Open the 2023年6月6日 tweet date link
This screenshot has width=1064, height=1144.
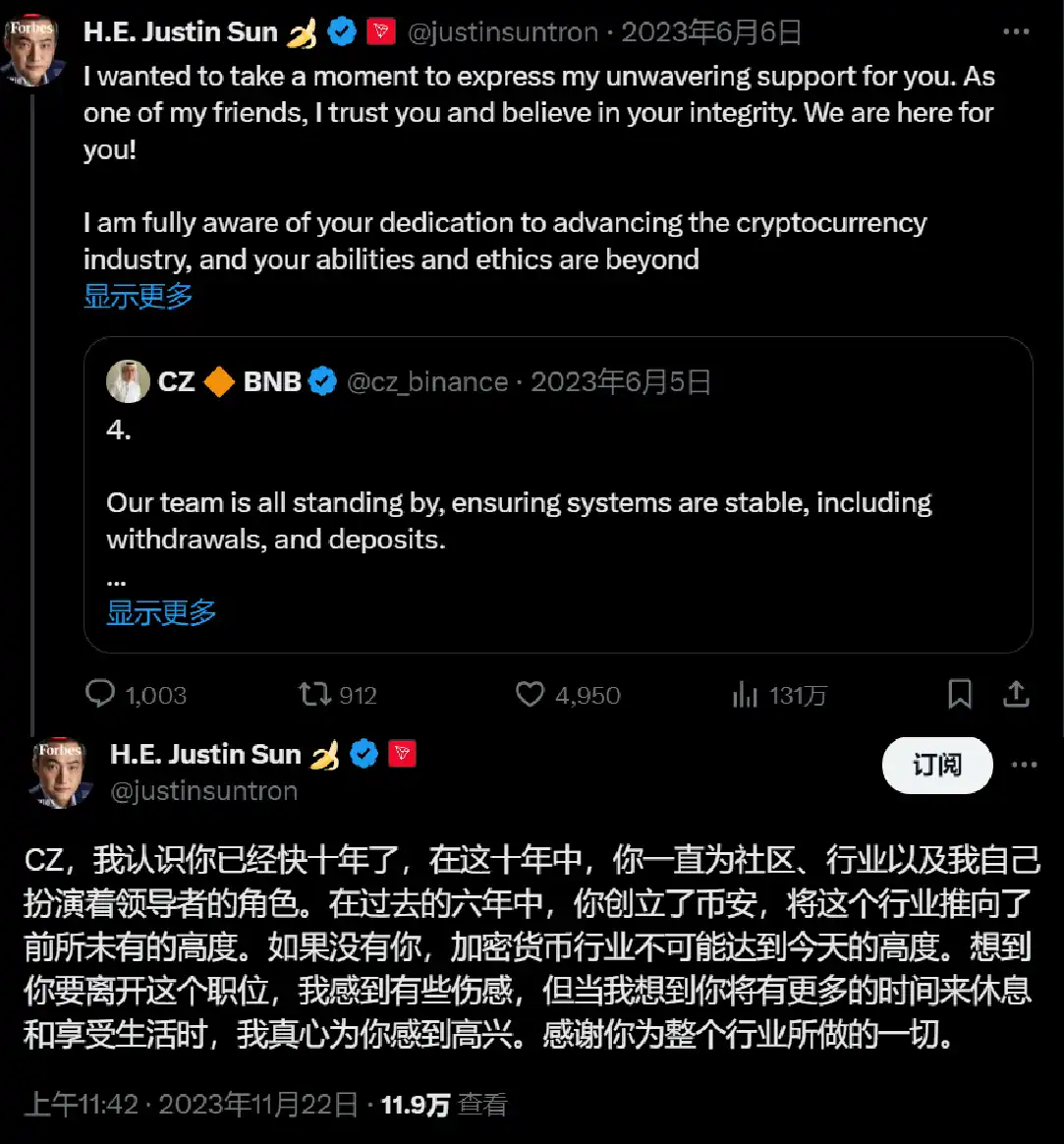pyautogui.click(x=711, y=32)
